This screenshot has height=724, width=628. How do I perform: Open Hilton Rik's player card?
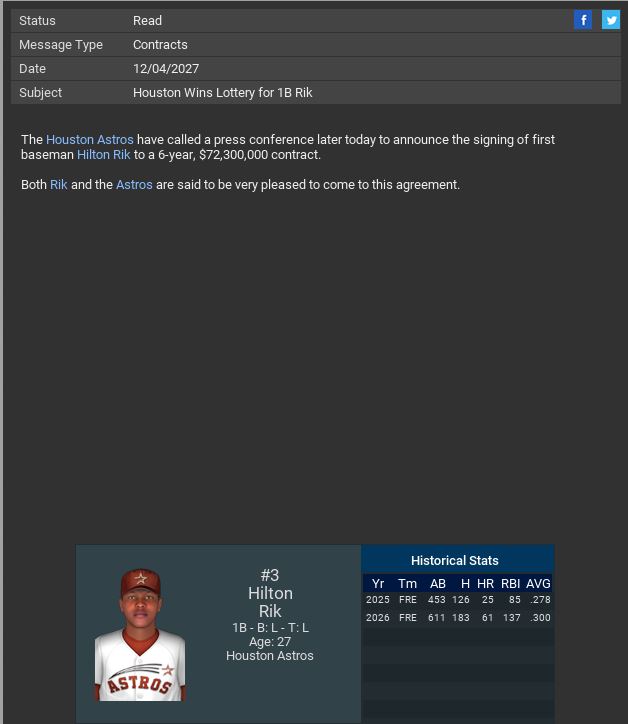click(x=141, y=634)
